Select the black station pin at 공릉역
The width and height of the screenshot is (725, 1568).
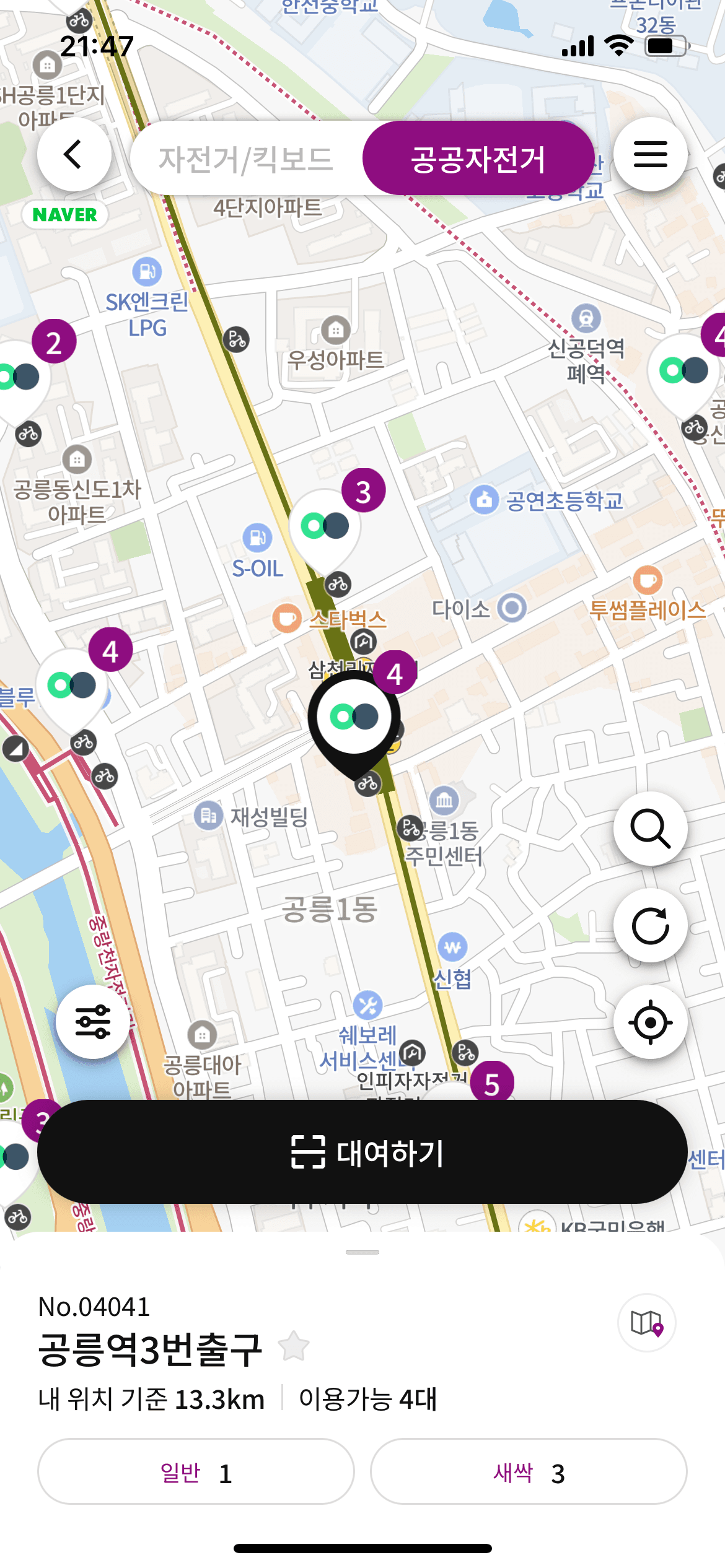tap(354, 715)
